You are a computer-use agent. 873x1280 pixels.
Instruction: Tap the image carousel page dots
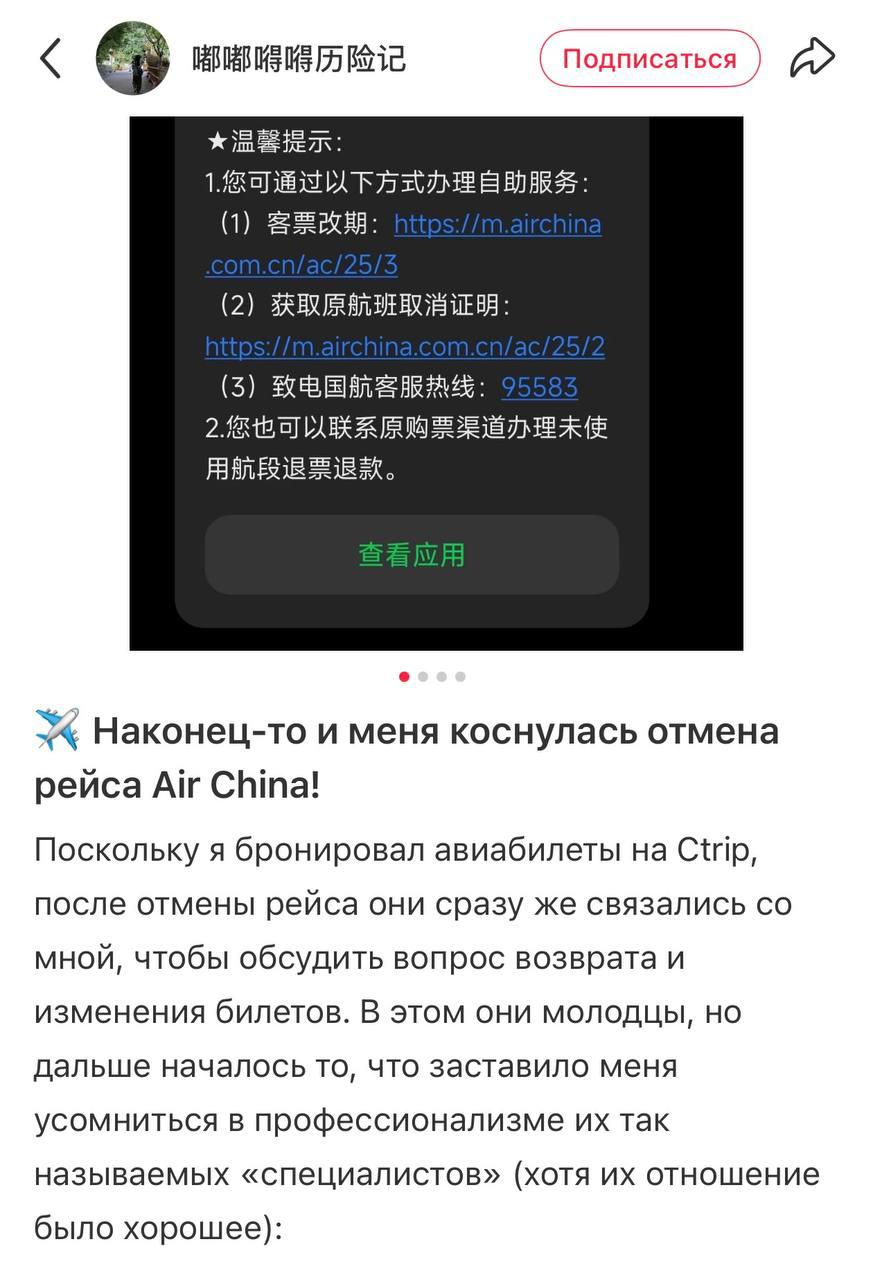(432, 677)
